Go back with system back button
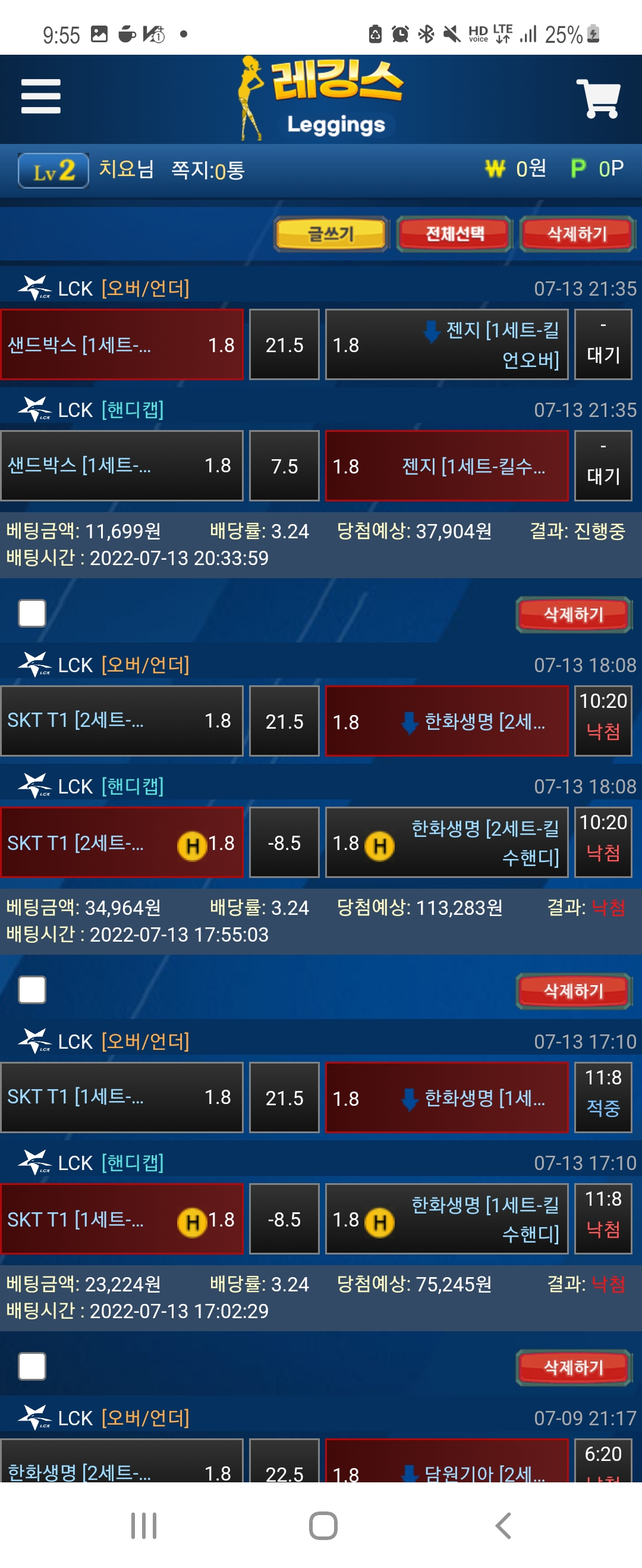This screenshot has height=1568, width=642. 503,1526
